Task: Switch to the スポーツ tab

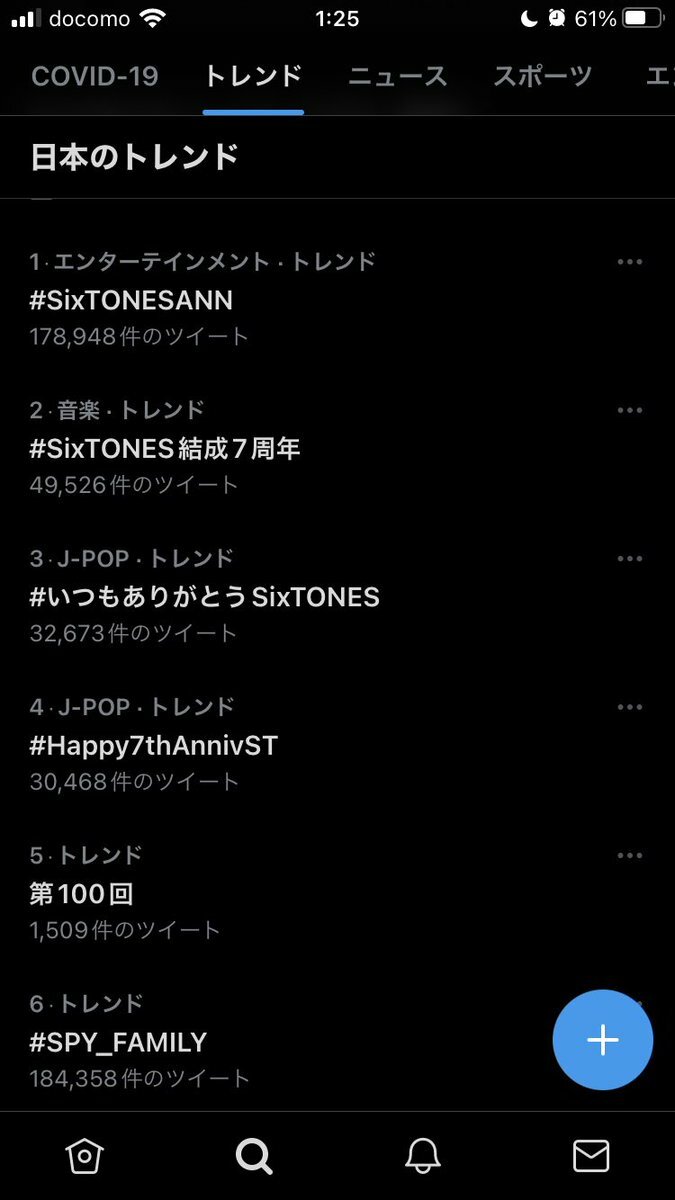Action: [x=542, y=76]
